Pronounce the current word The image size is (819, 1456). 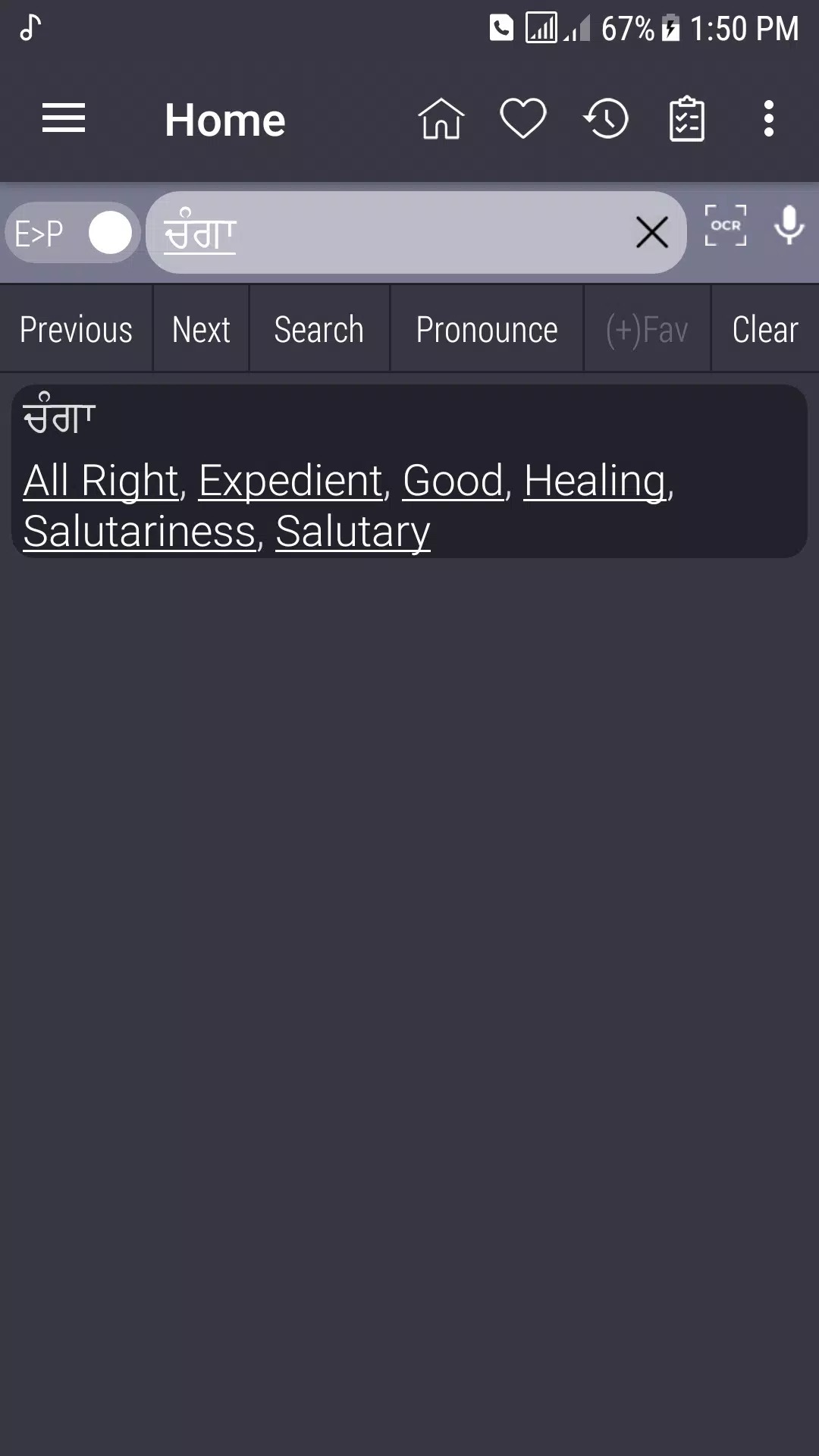pyautogui.click(x=487, y=330)
